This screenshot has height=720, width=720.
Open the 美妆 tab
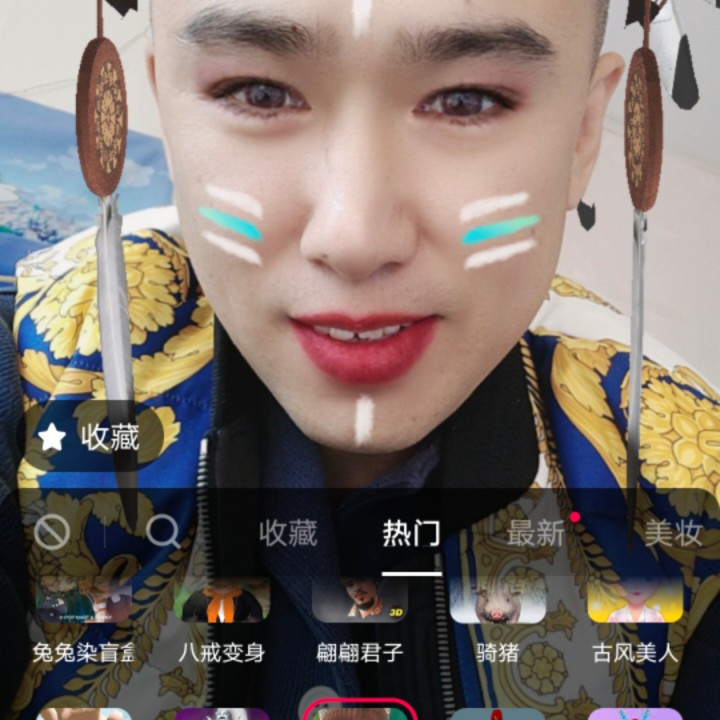[673, 534]
